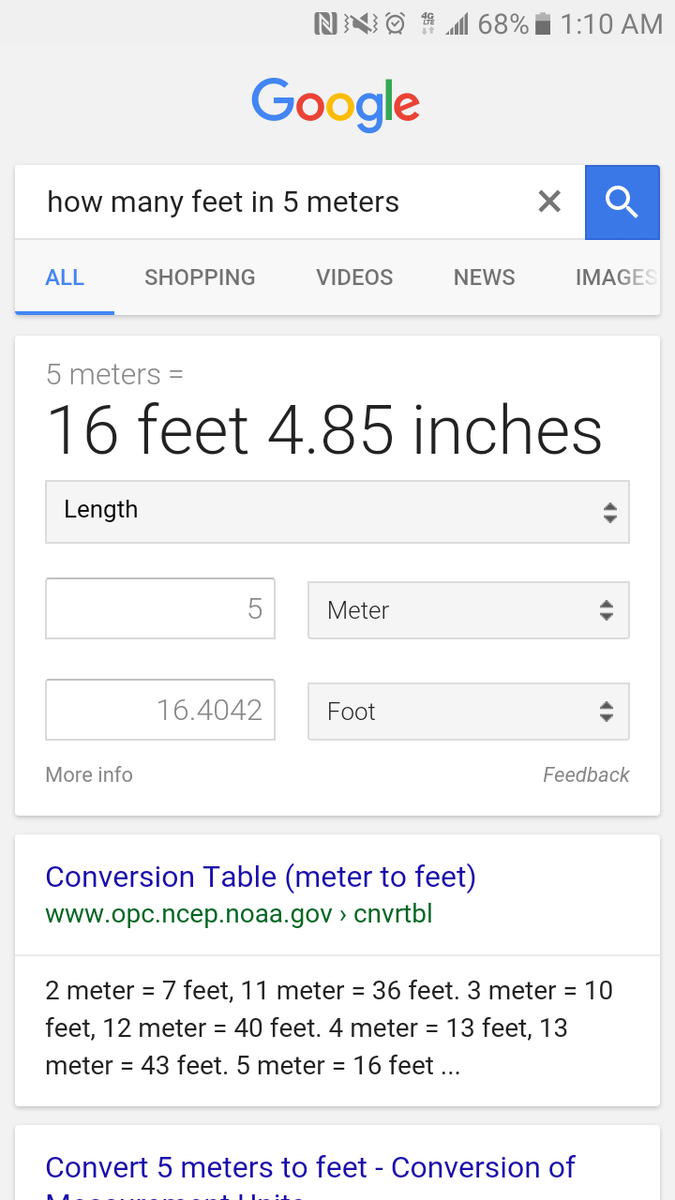Viewport: 675px width, 1200px height.
Task: Edit the converted value field 16.4042
Action: (x=160, y=711)
